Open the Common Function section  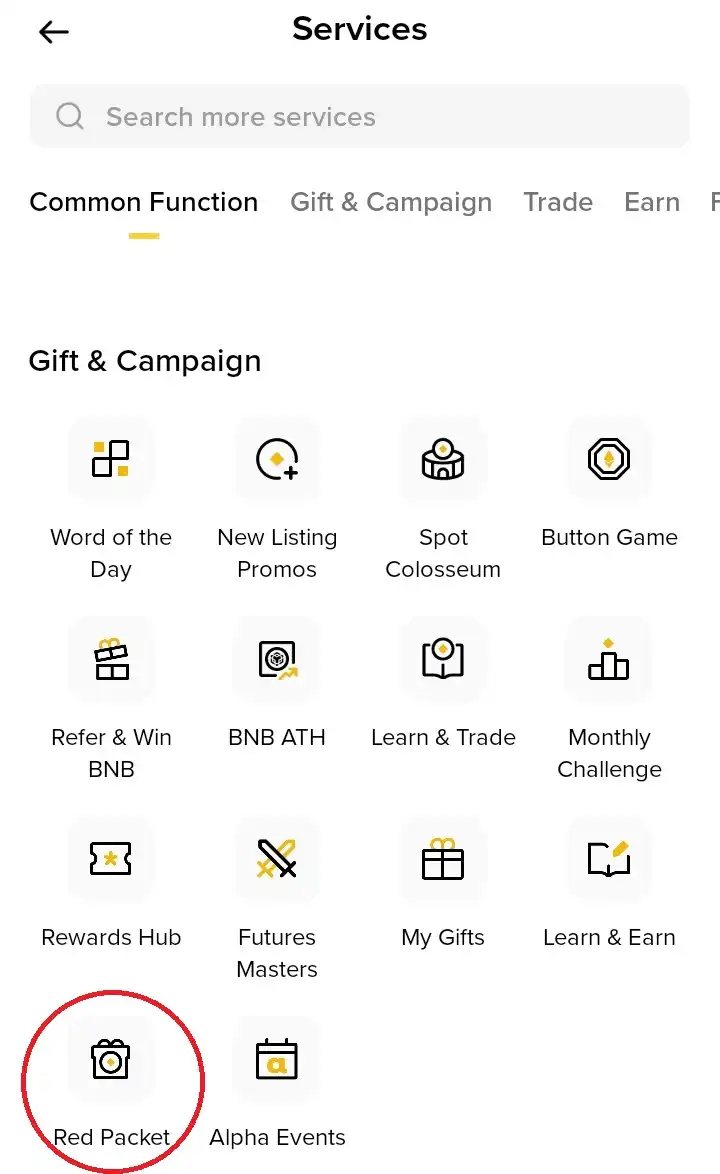(143, 202)
